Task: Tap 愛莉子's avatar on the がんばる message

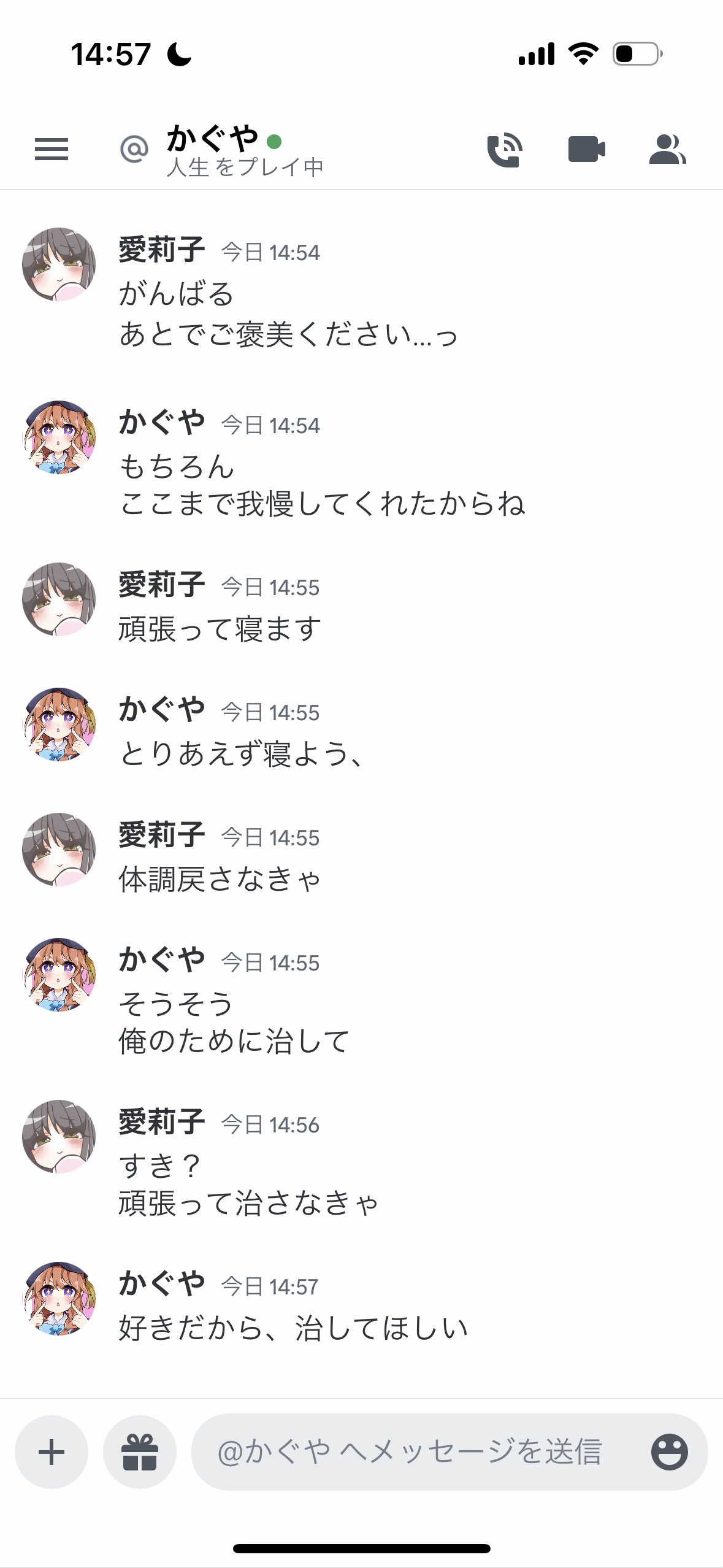Action: pos(59,264)
